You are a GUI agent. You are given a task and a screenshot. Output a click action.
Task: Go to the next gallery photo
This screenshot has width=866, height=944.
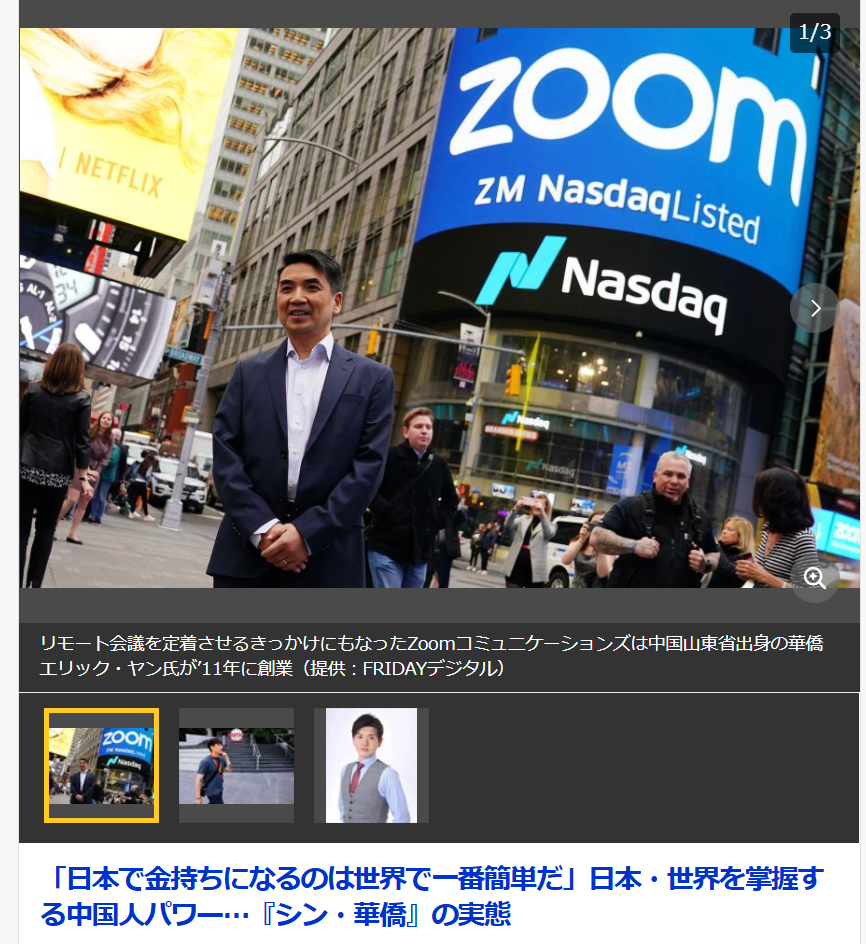[814, 308]
